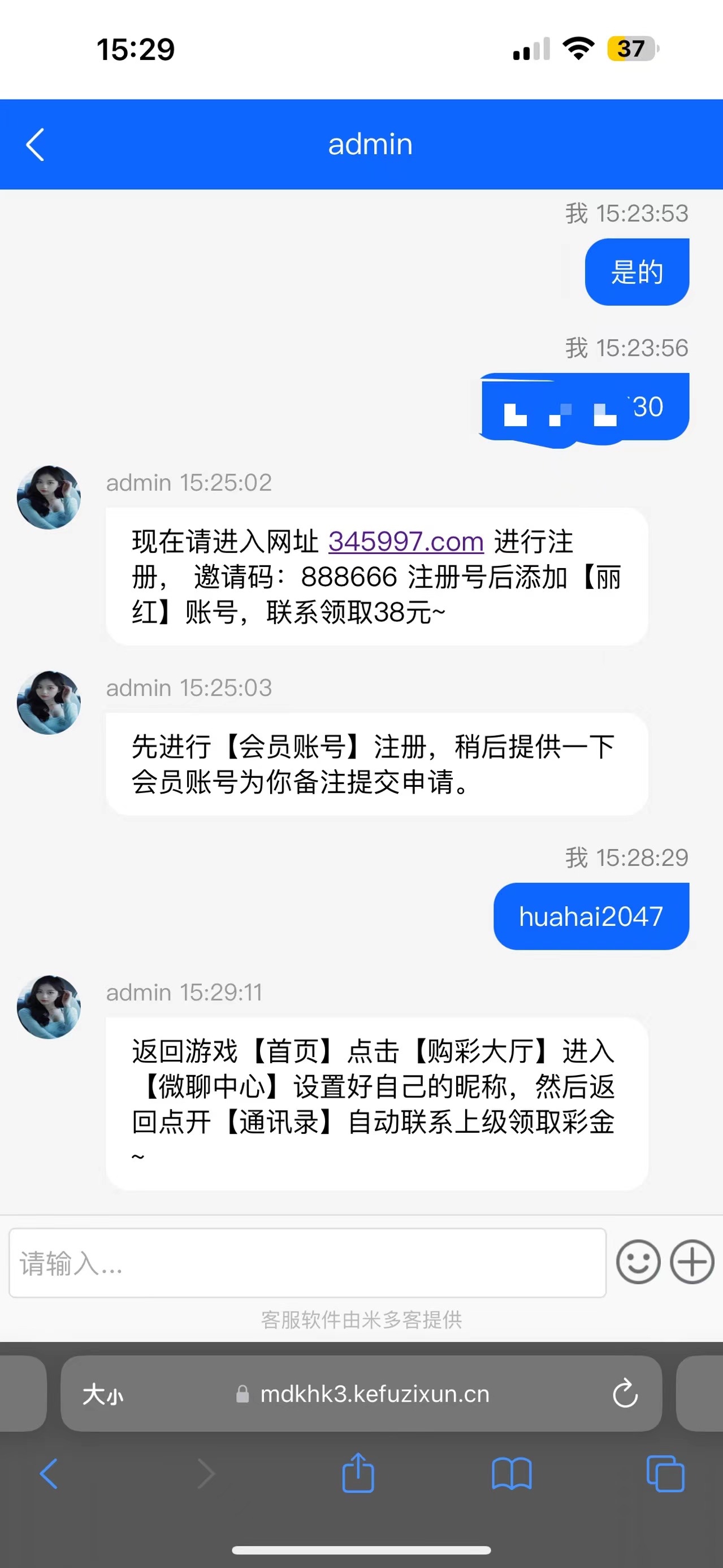Reload the page in Safari
The image size is (723, 1568).
coord(625,1394)
